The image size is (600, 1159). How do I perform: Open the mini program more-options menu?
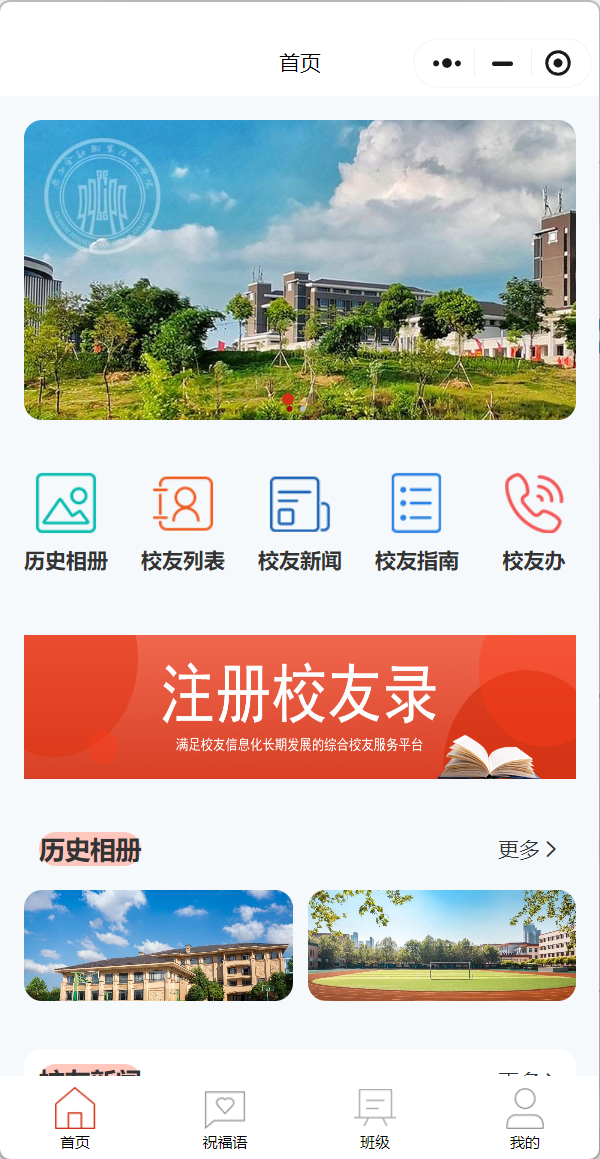(447, 63)
